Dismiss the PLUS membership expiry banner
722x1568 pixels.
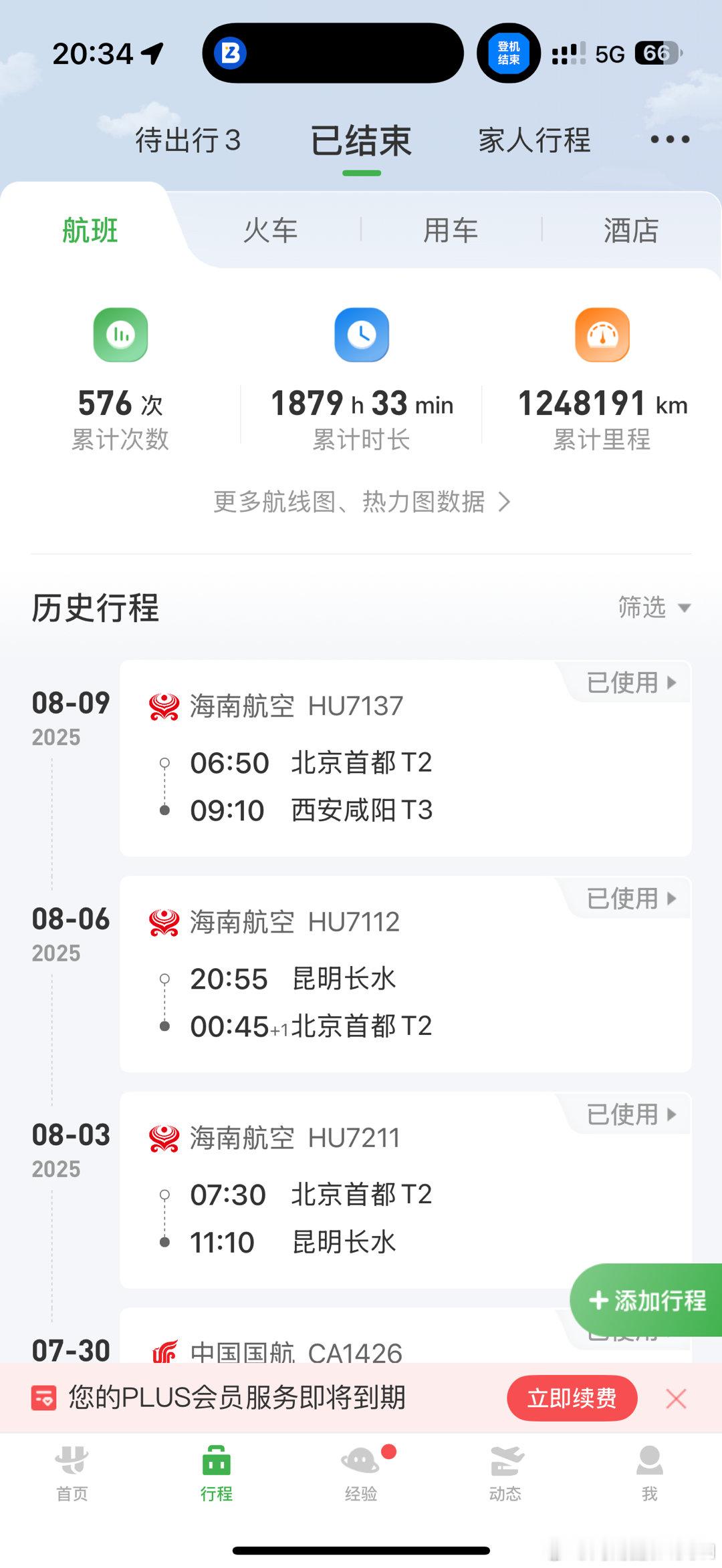click(x=676, y=1398)
